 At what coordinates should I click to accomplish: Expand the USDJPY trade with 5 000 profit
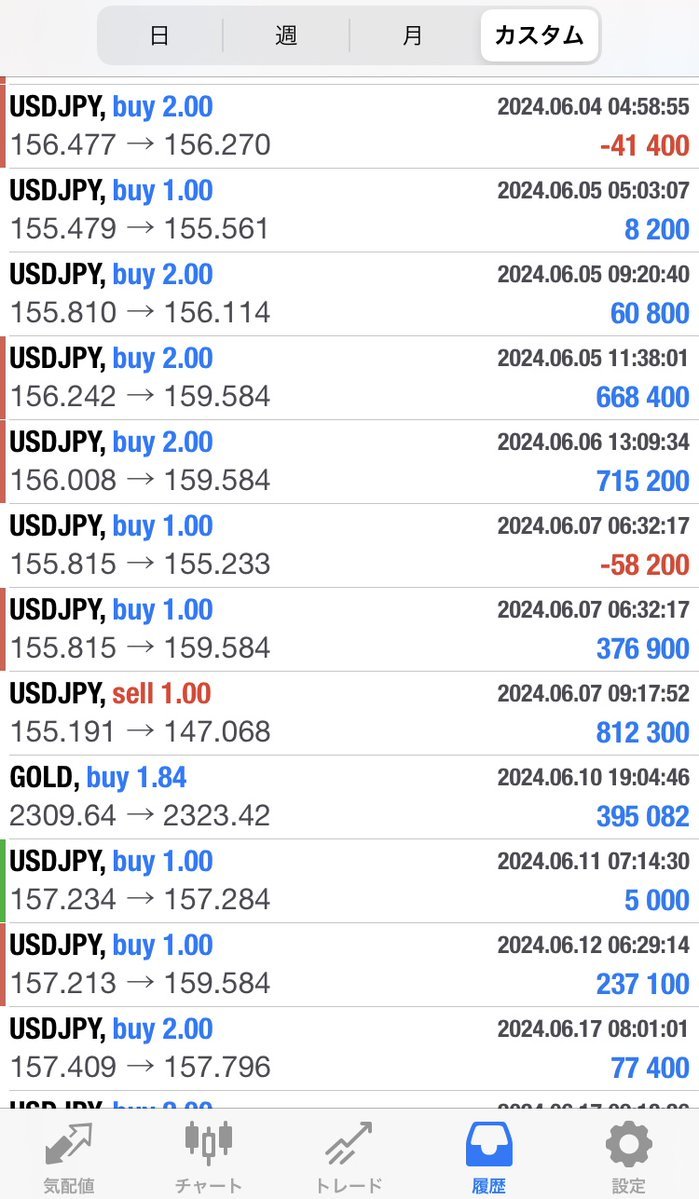pos(350,881)
